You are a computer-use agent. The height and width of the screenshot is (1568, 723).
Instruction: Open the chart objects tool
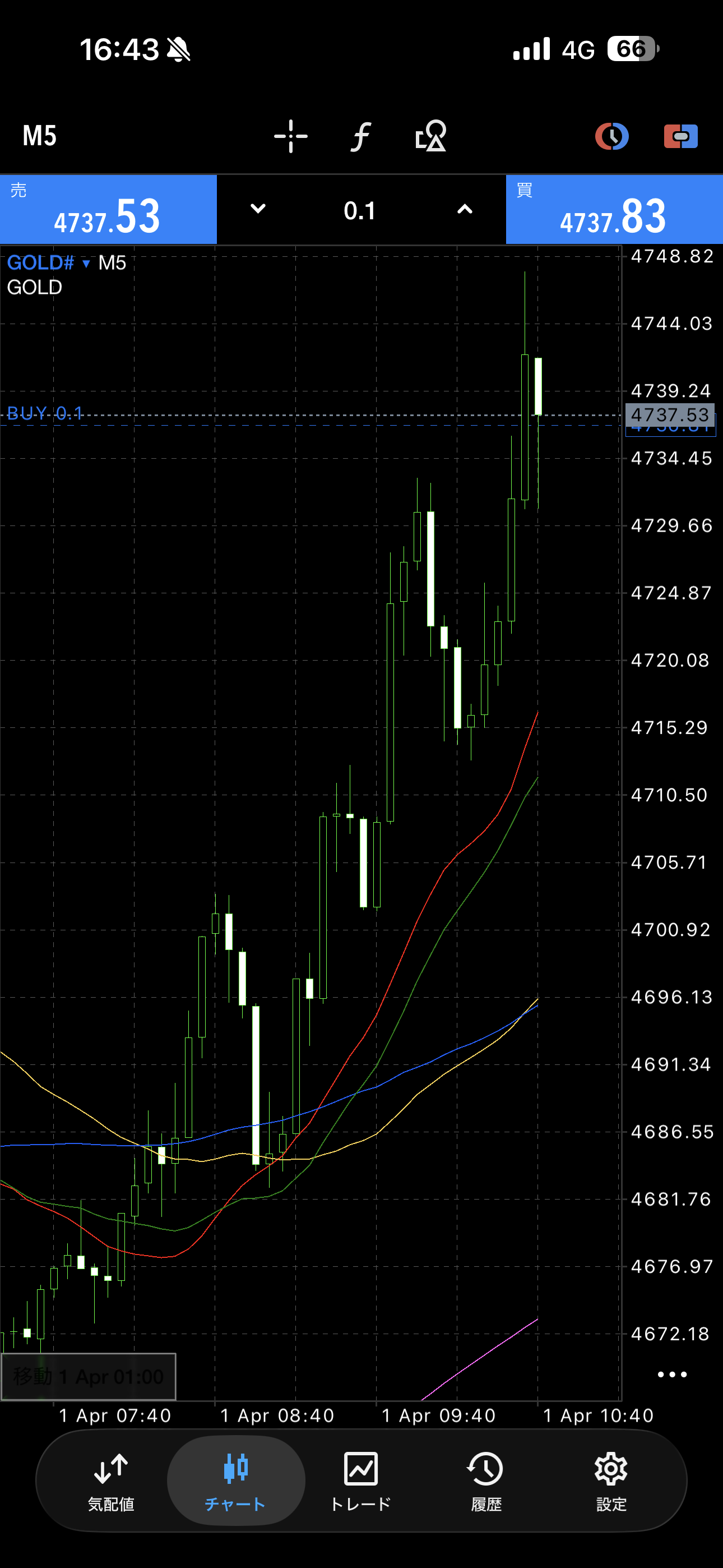[x=431, y=136]
